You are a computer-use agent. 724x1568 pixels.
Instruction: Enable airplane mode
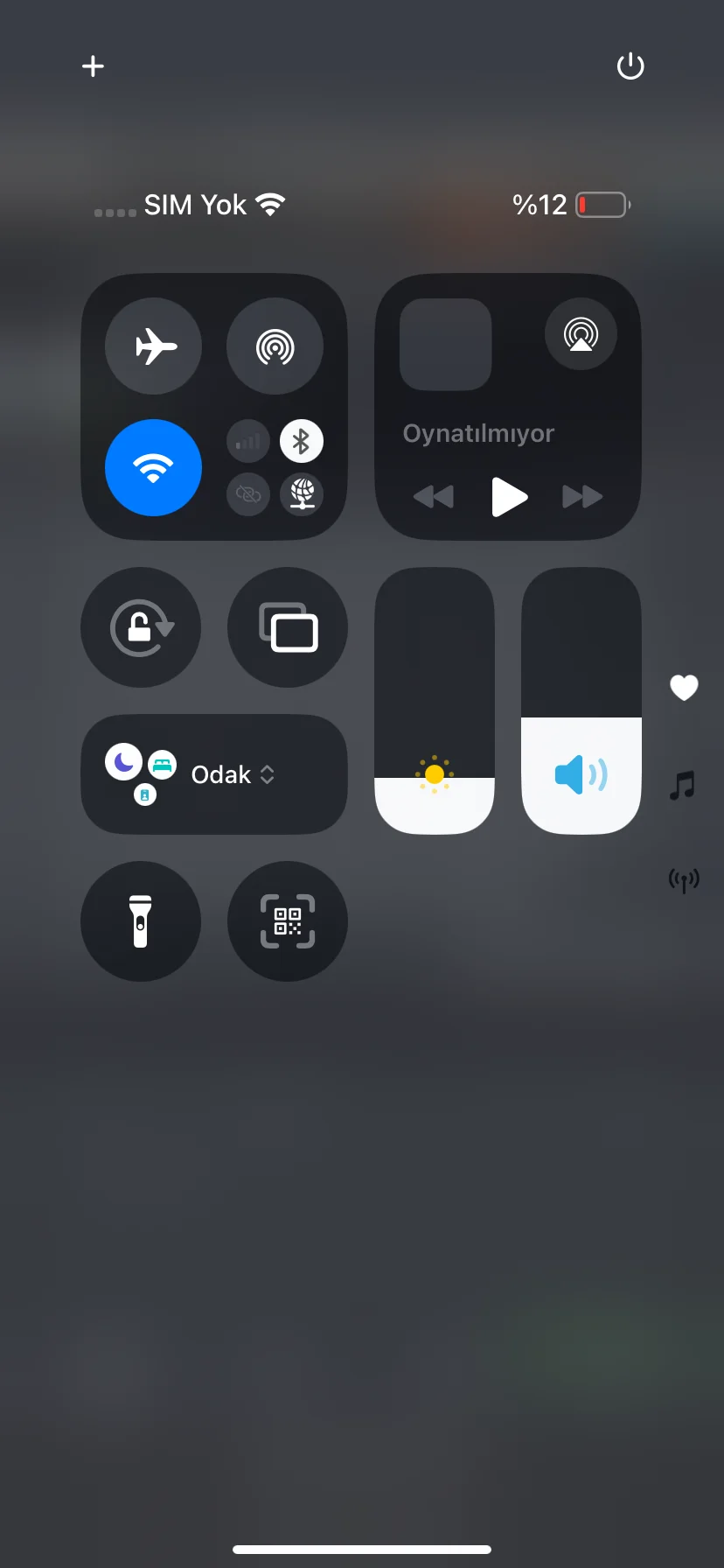(x=153, y=346)
